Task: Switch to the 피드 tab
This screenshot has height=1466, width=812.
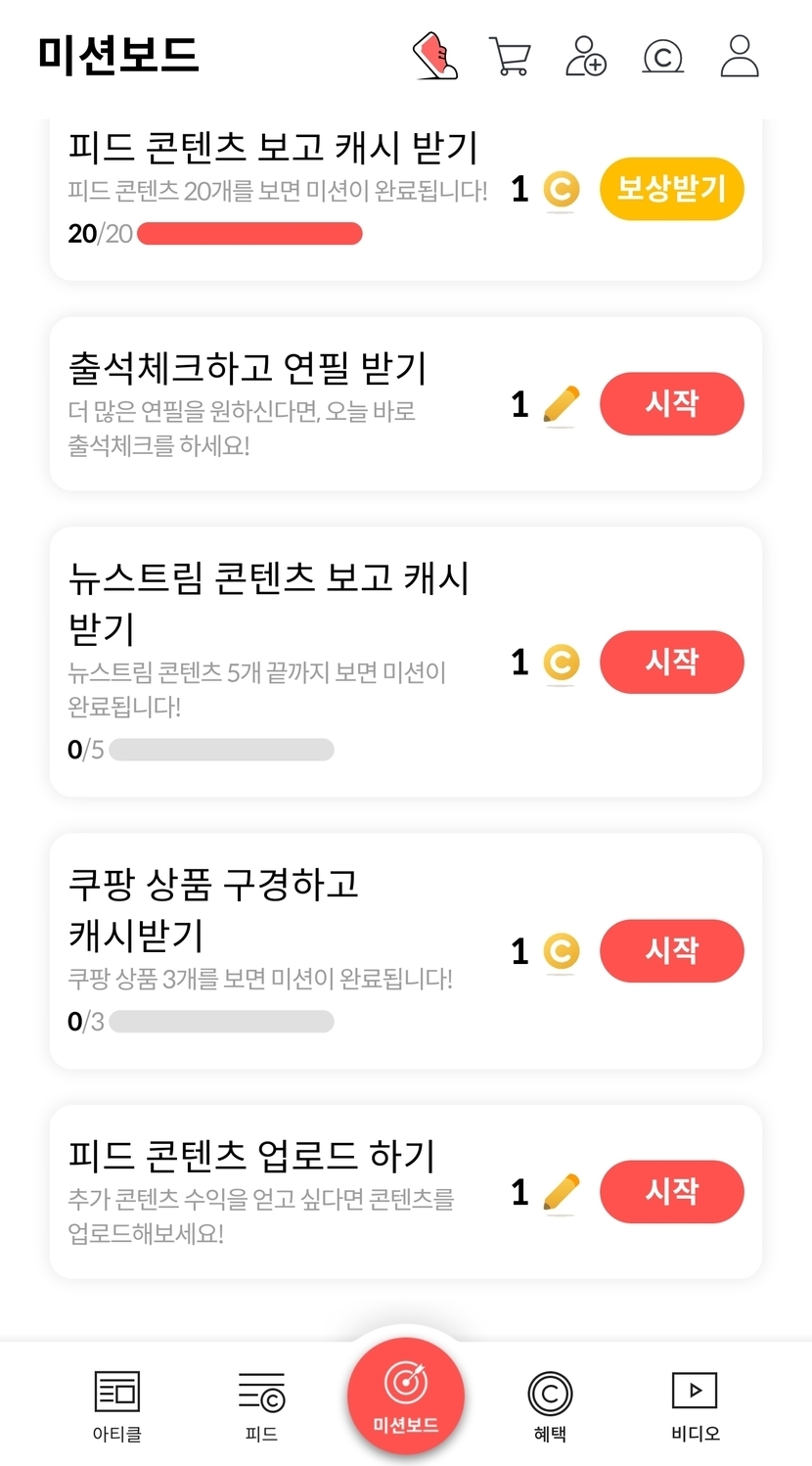Action: coord(261,1405)
